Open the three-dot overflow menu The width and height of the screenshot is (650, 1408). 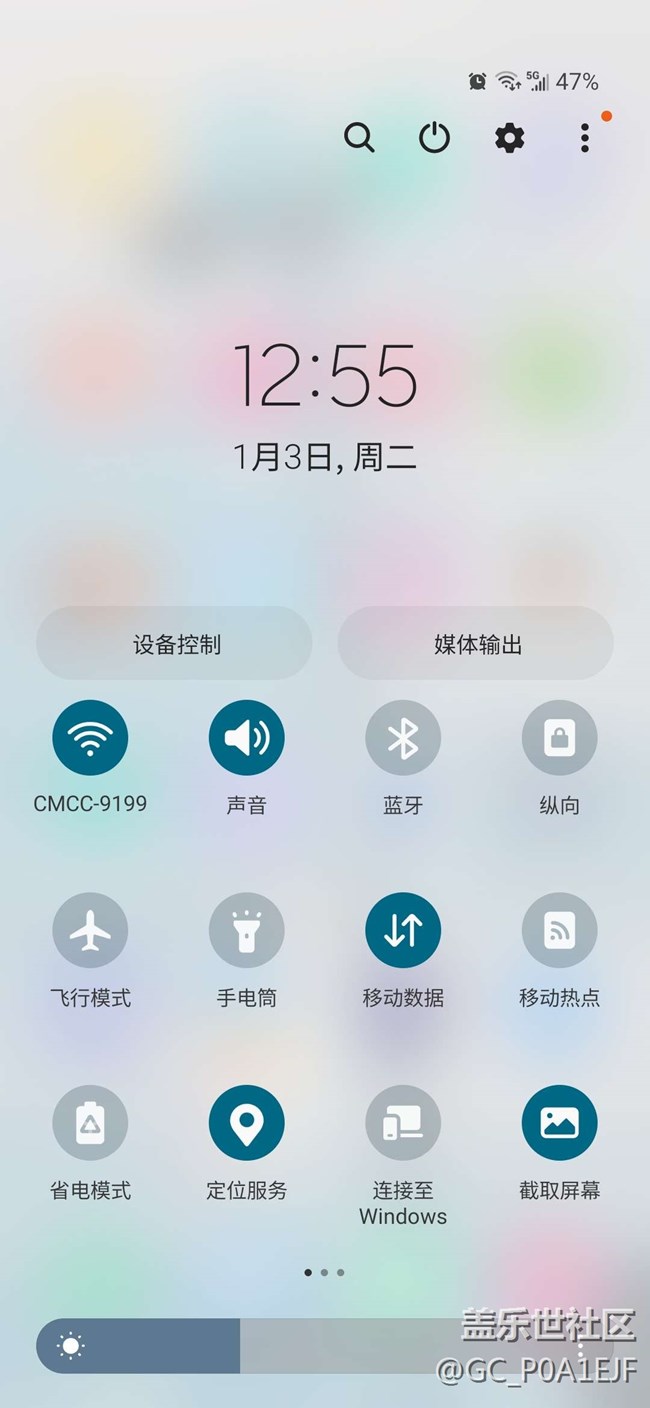(x=585, y=137)
